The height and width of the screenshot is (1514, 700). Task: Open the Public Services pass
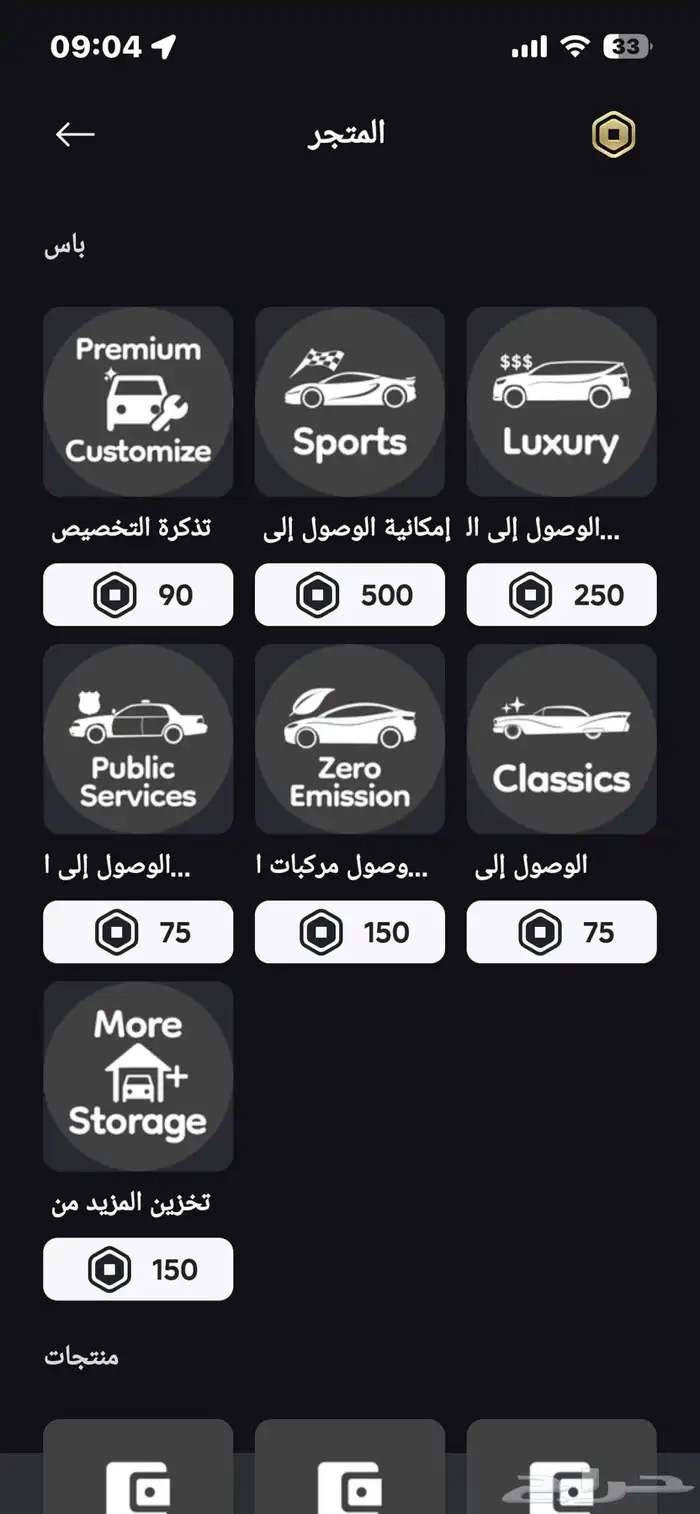click(x=138, y=739)
